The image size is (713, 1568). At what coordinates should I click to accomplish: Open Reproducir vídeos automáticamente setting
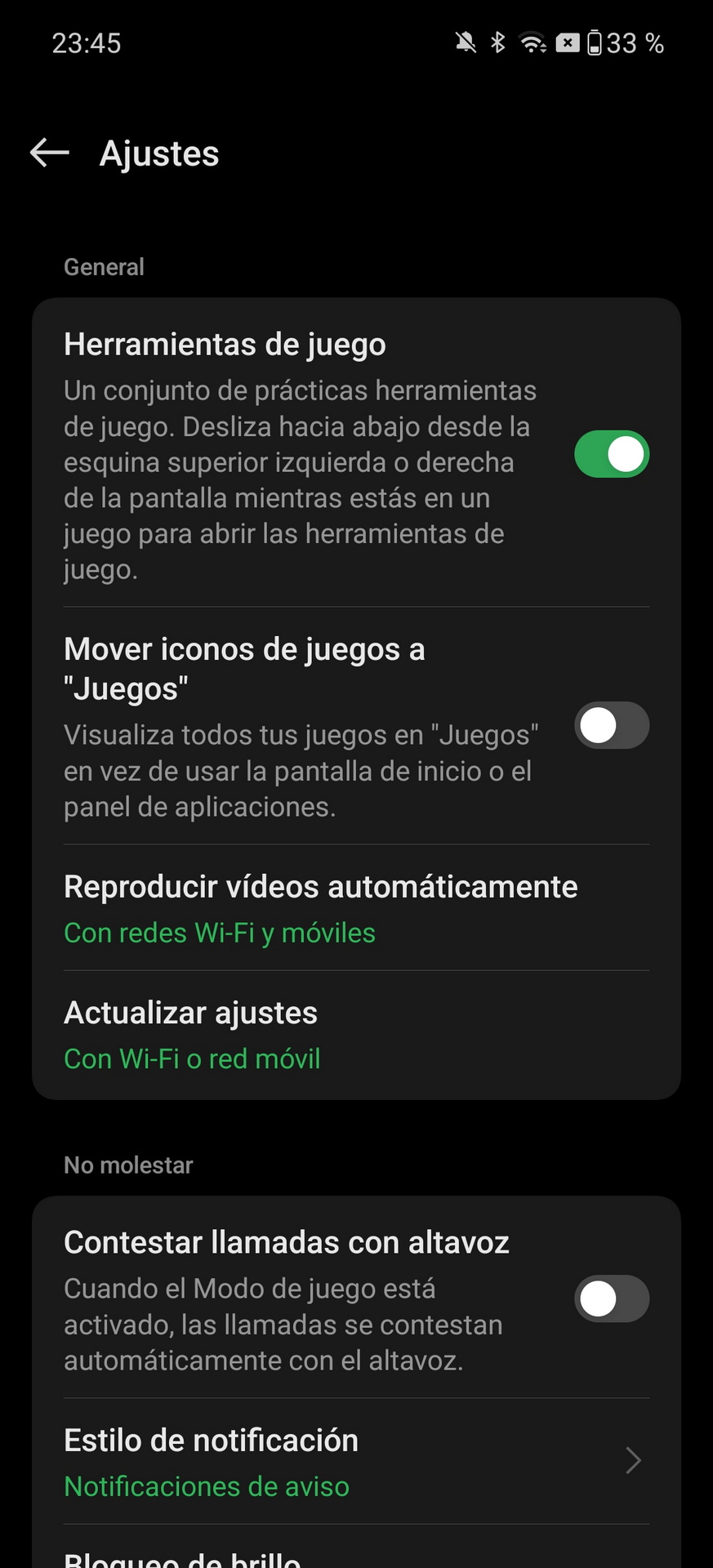[356, 908]
